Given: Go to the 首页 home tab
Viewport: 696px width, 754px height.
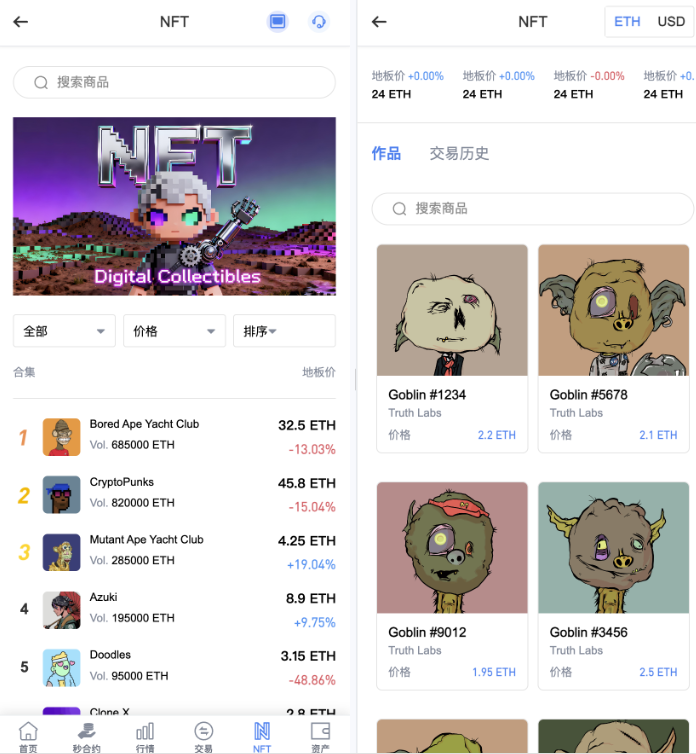Looking at the screenshot, I should [28, 736].
